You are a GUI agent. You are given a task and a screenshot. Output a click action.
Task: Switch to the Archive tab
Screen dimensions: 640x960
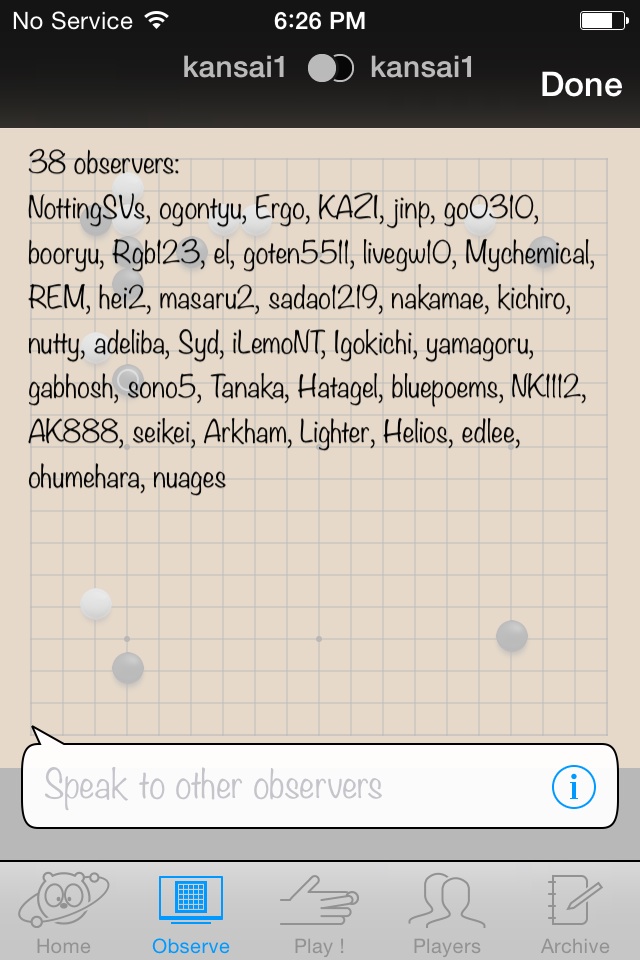click(x=575, y=912)
